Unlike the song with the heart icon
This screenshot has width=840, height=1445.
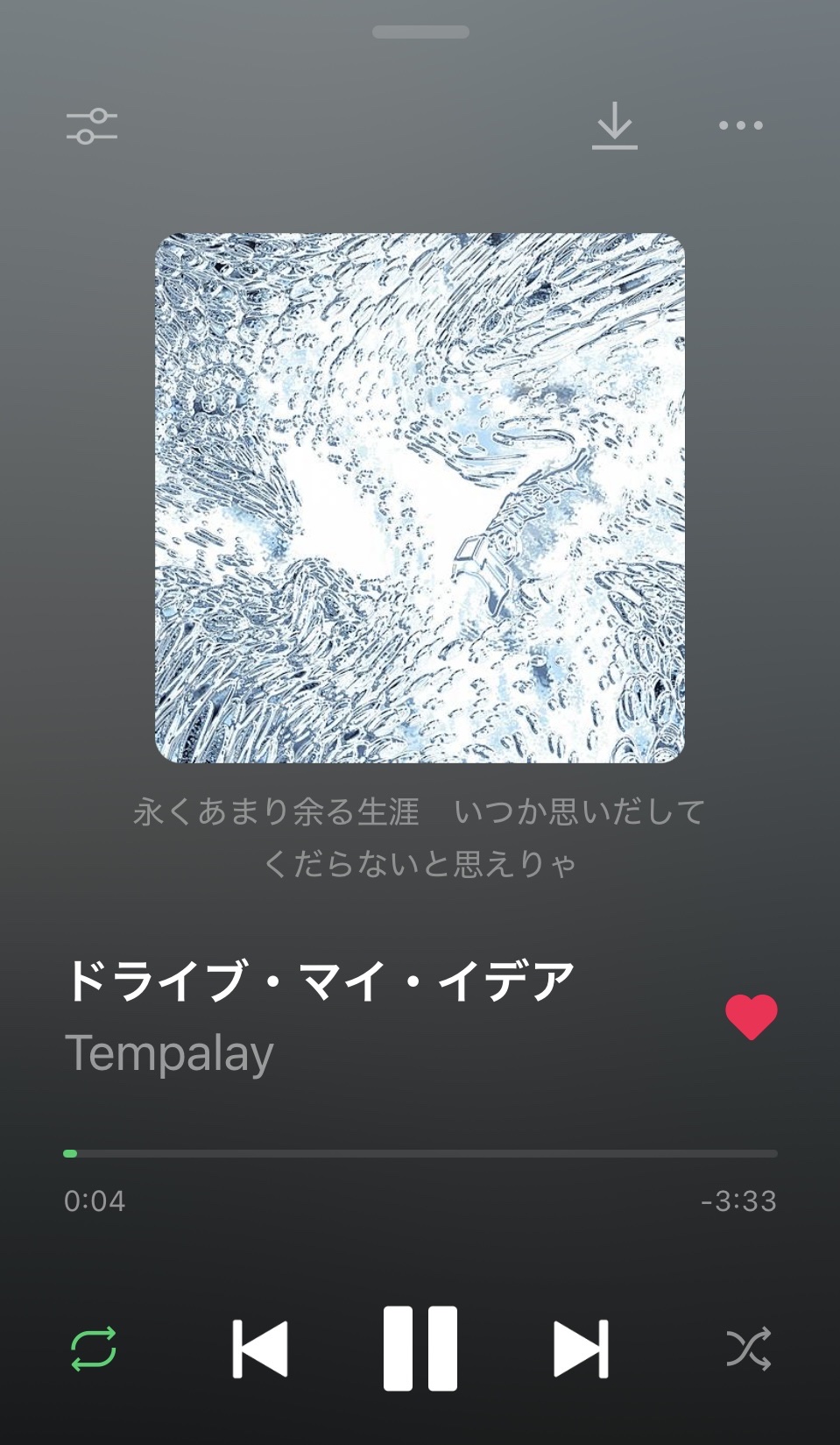pyautogui.click(x=751, y=1017)
